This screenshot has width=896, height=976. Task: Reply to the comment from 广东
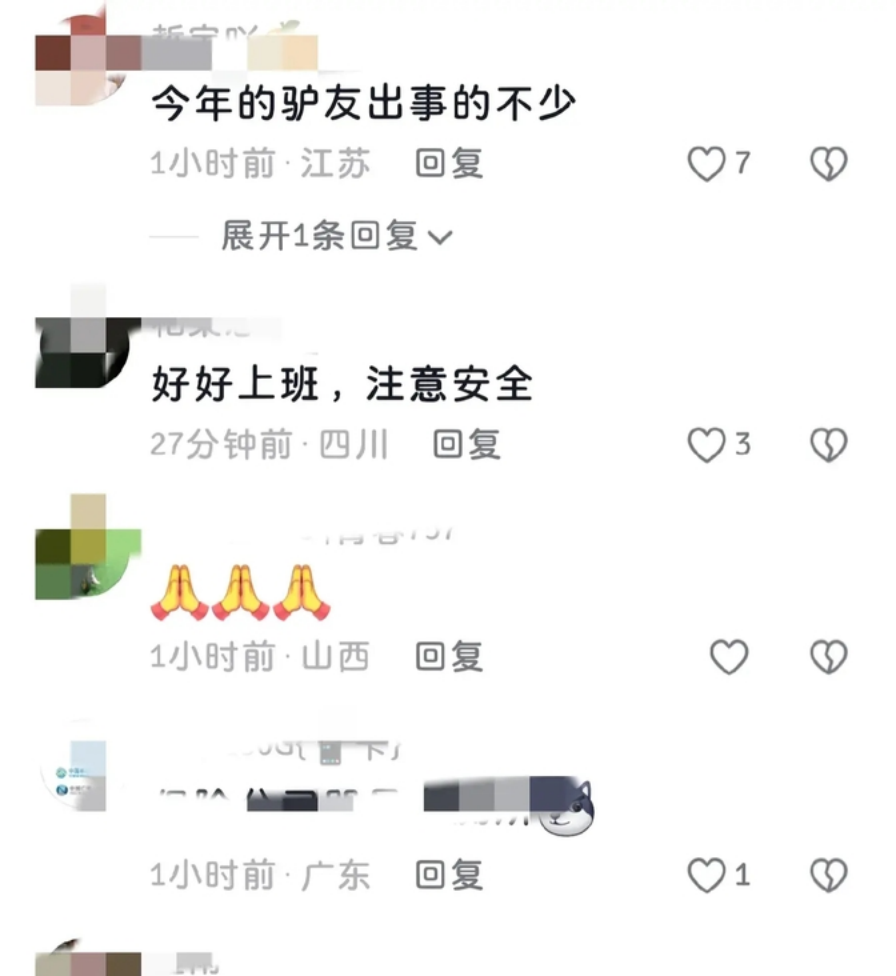click(x=449, y=876)
